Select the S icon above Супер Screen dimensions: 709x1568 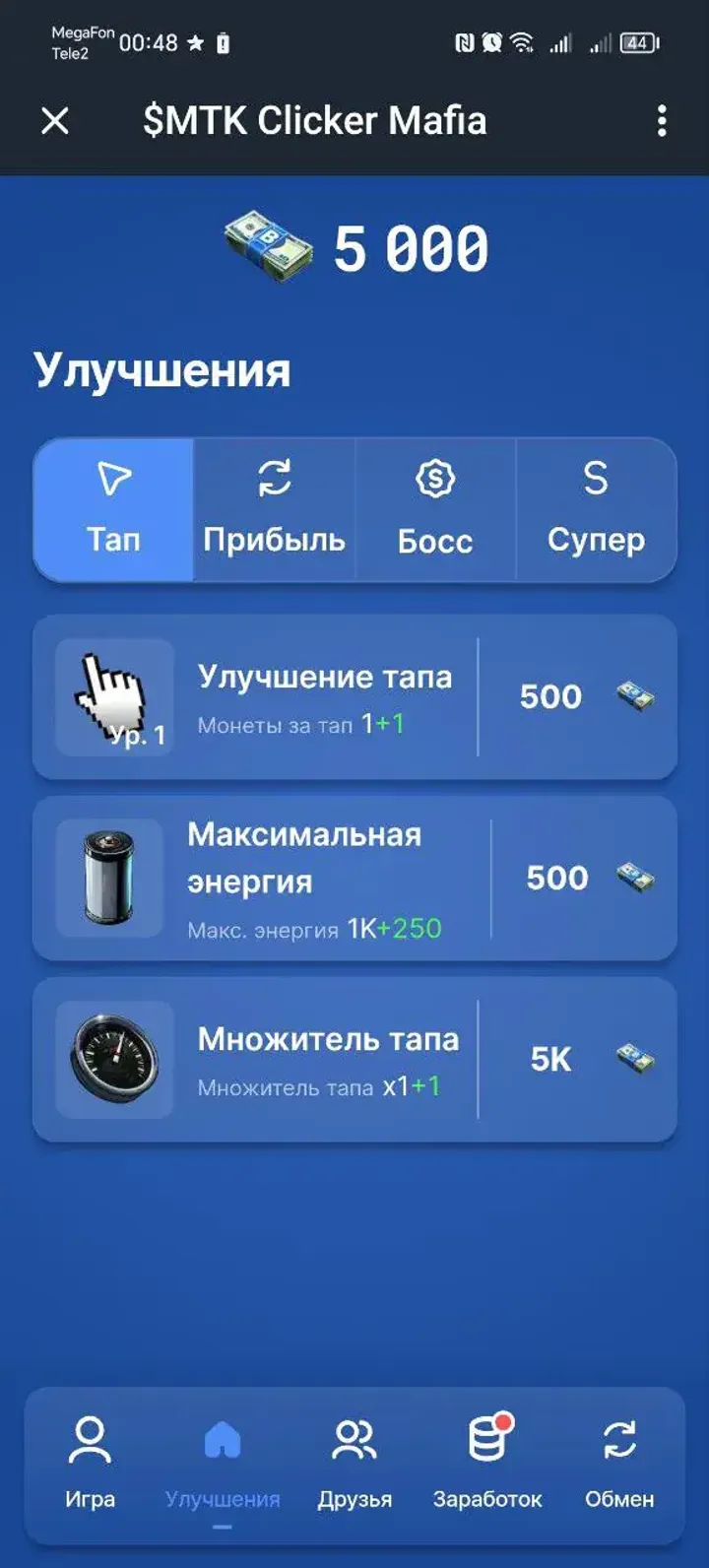(597, 480)
